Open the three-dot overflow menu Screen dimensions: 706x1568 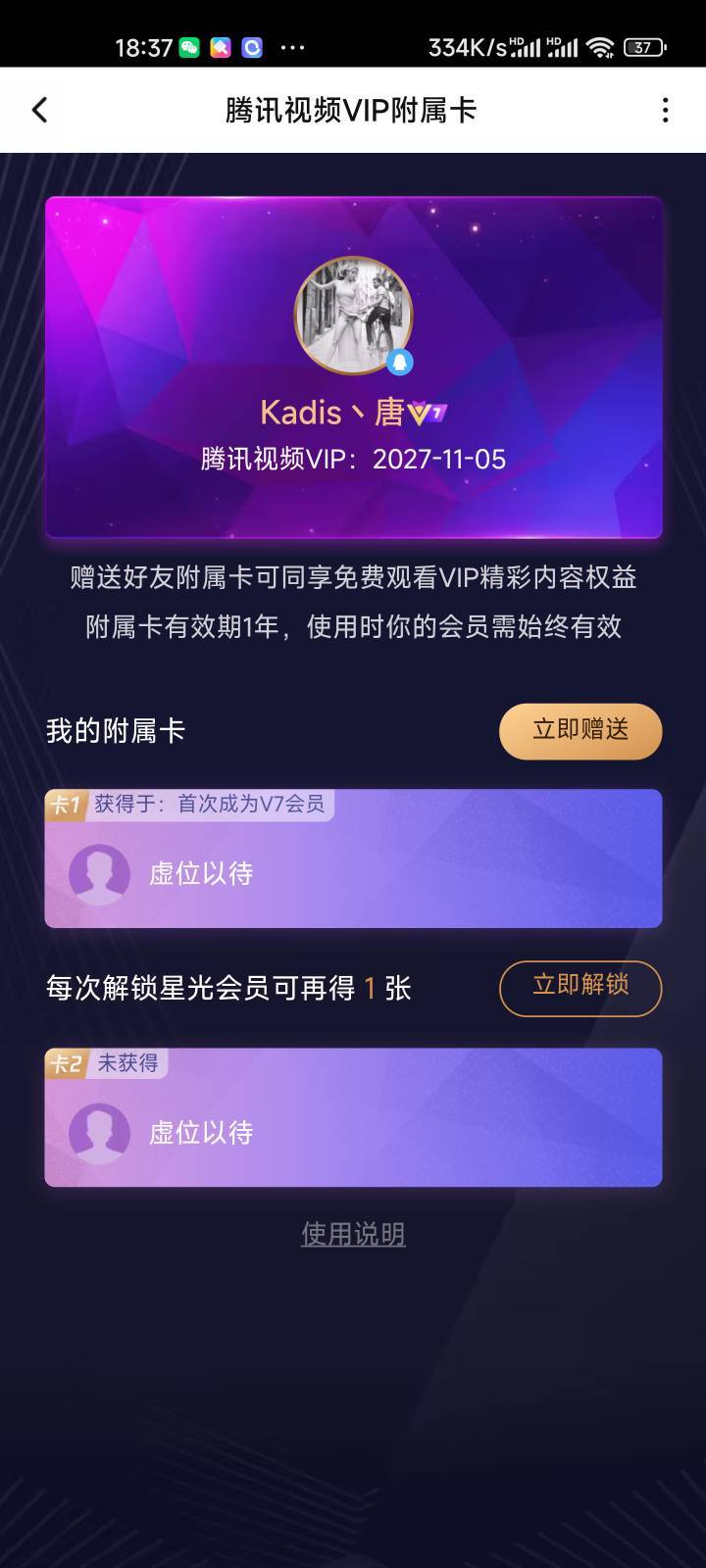tap(665, 110)
